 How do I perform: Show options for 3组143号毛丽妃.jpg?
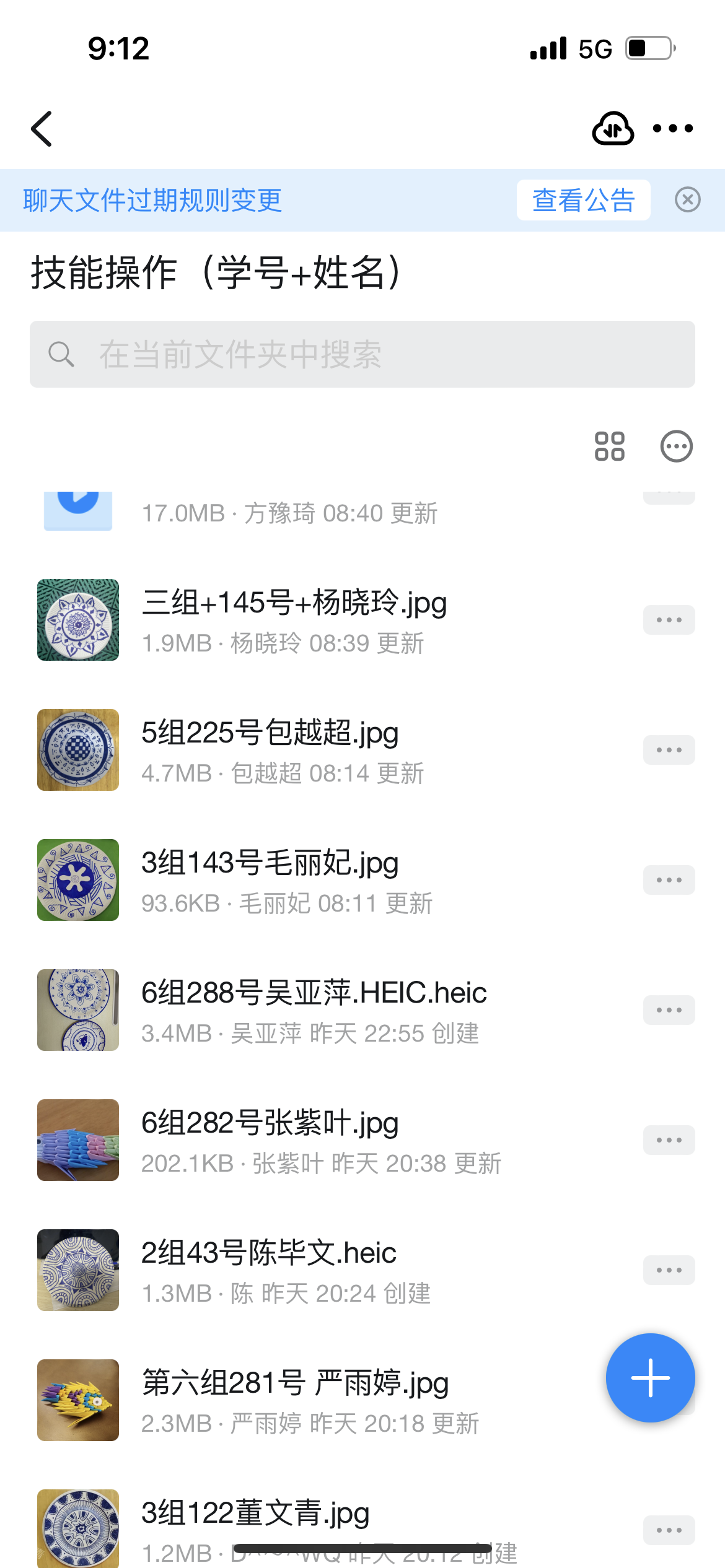[669, 880]
